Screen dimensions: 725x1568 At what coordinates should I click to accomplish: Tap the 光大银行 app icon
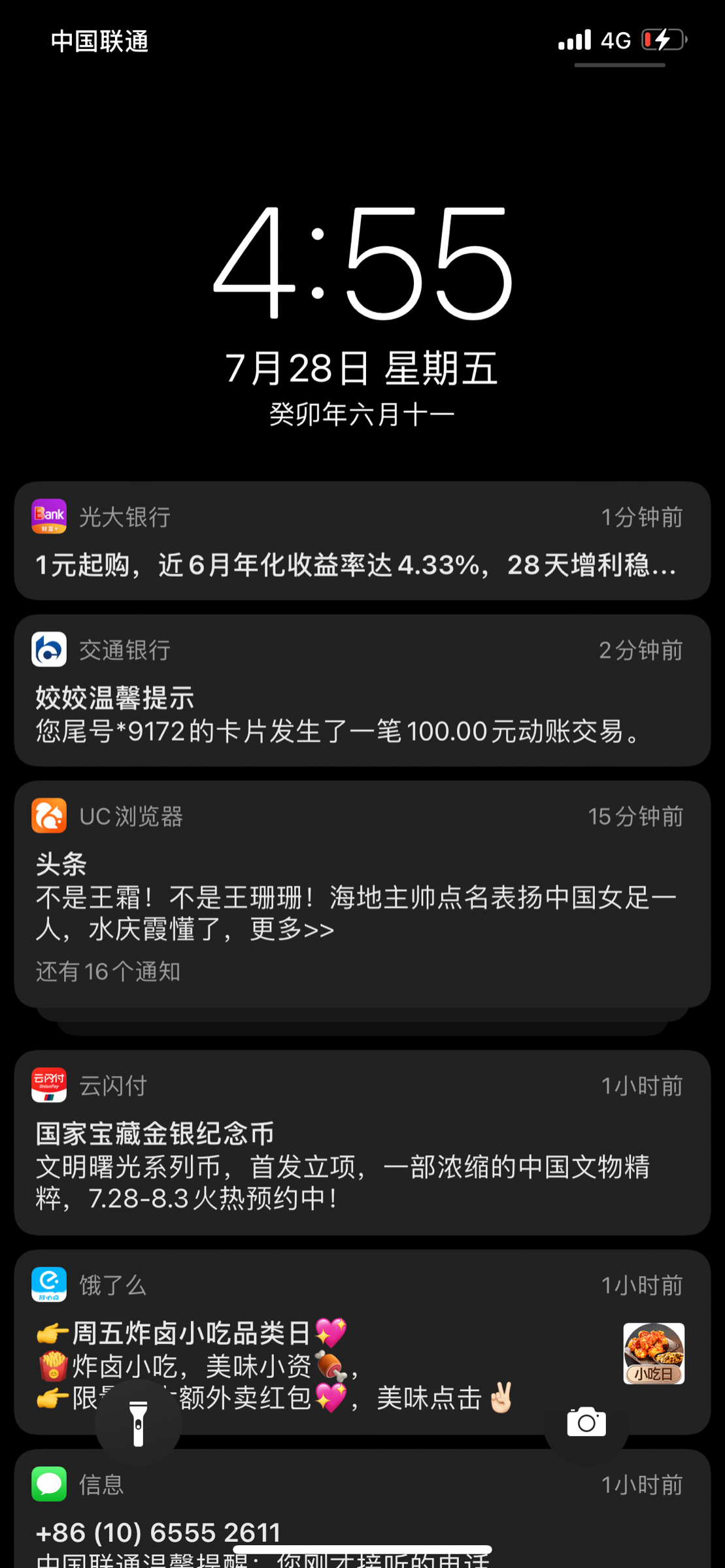coord(48,516)
